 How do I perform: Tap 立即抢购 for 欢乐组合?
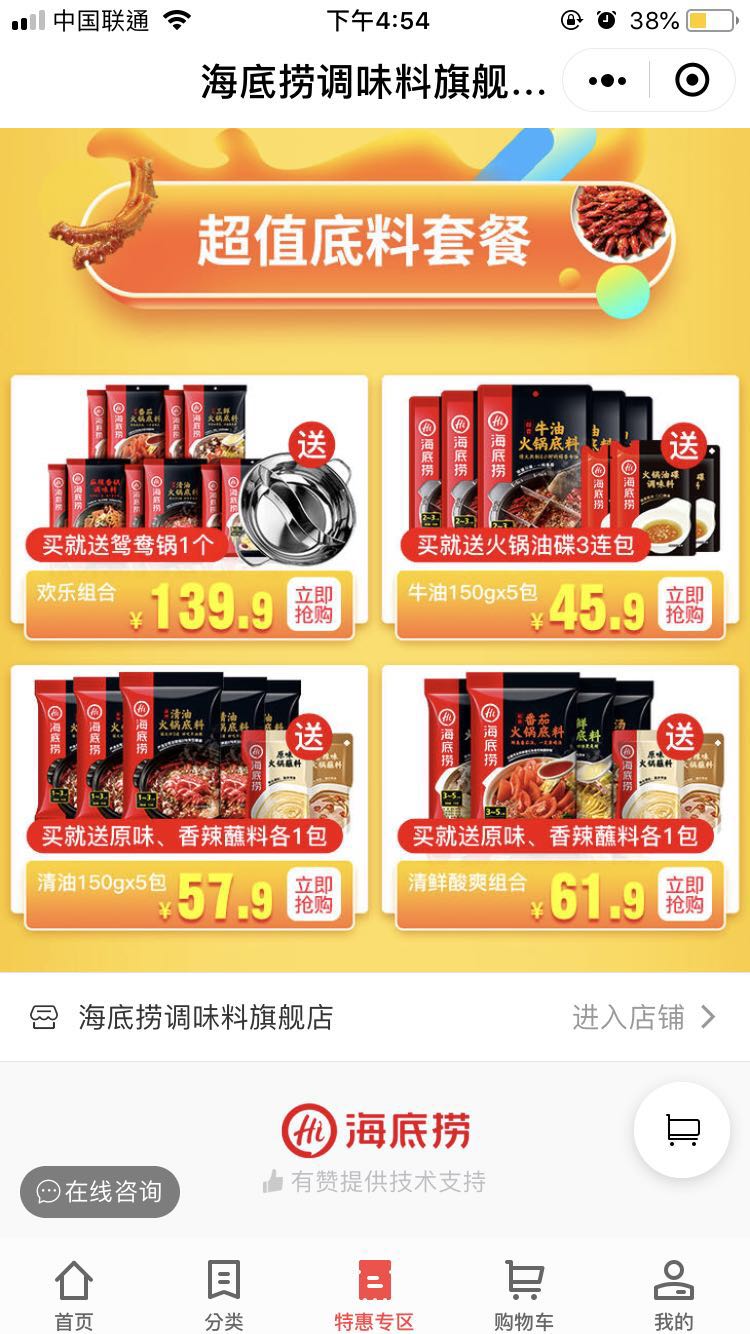coord(313,606)
